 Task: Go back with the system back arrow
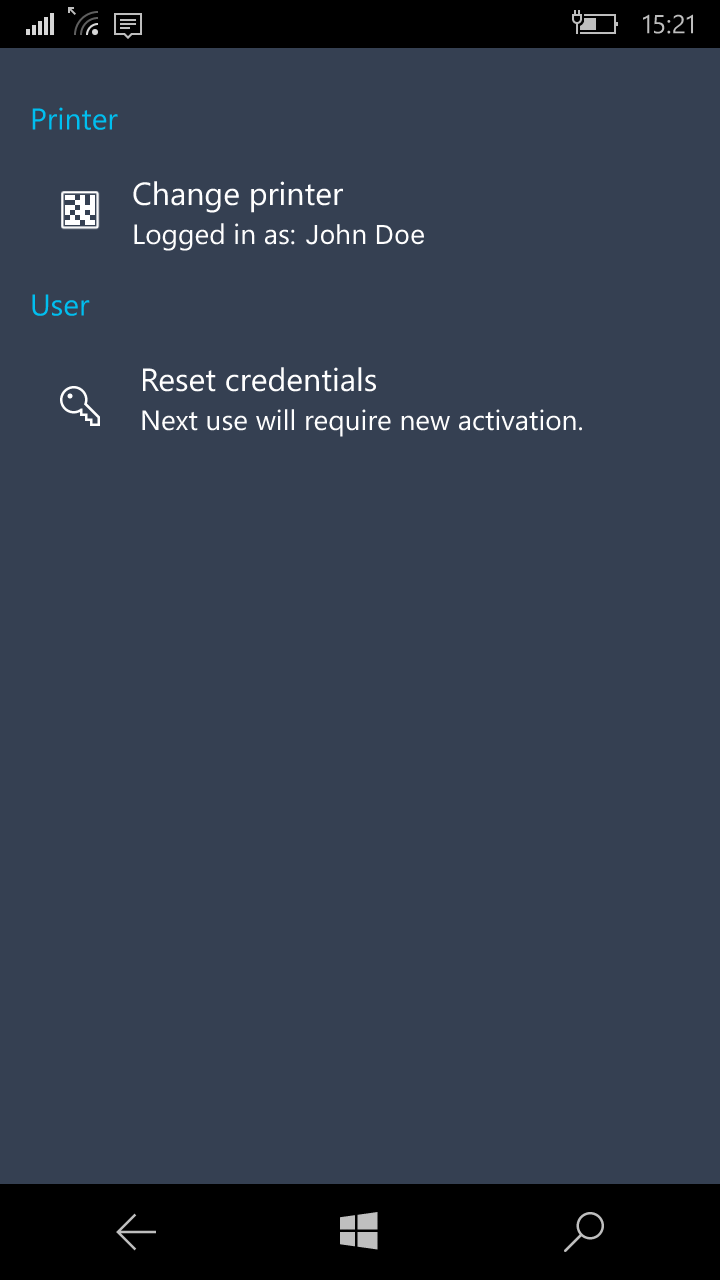pyautogui.click(x=136, y=1232)
